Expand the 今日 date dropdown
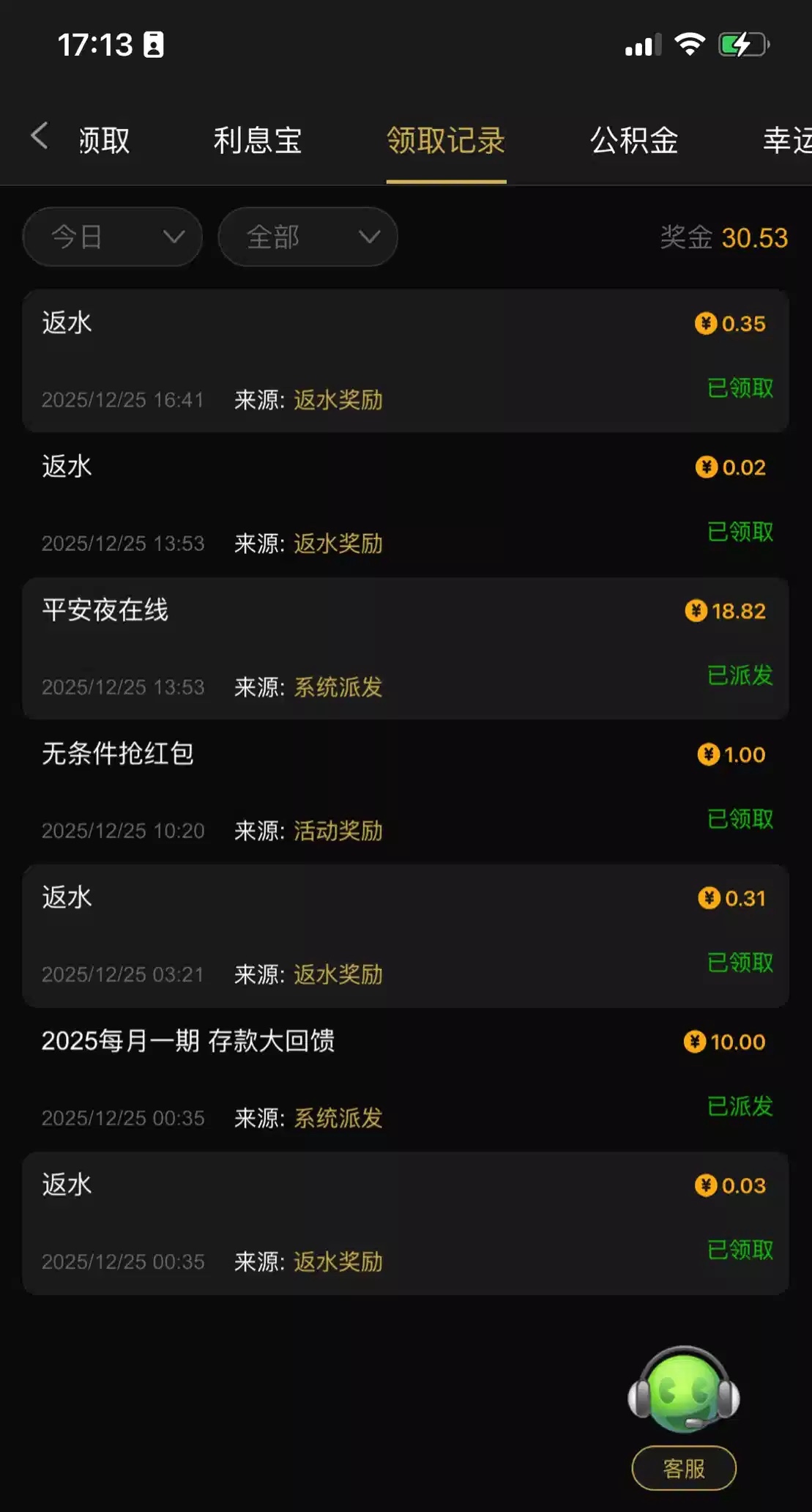Image resolution: width=812 pixels, height=1512 pixels. [x=113, y=237]
